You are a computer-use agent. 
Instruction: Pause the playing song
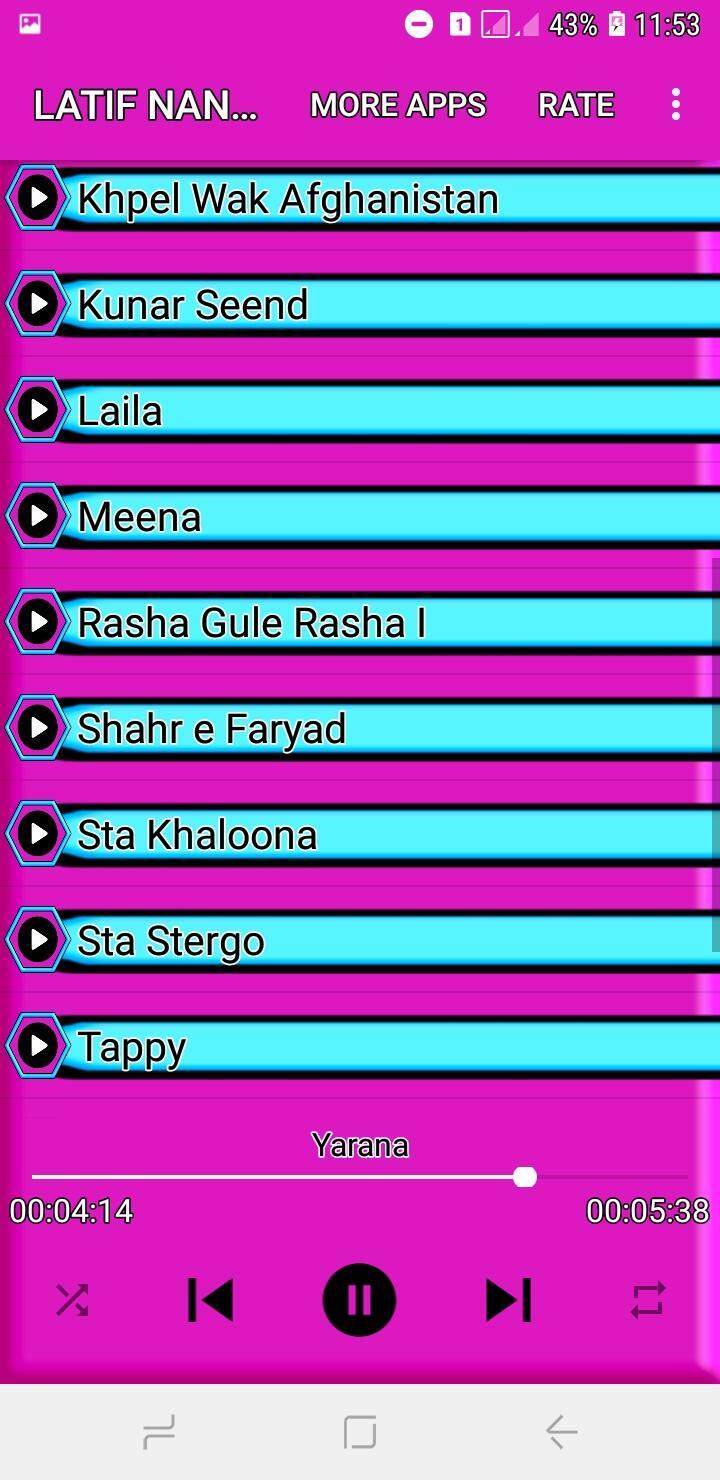(359, 1300)
